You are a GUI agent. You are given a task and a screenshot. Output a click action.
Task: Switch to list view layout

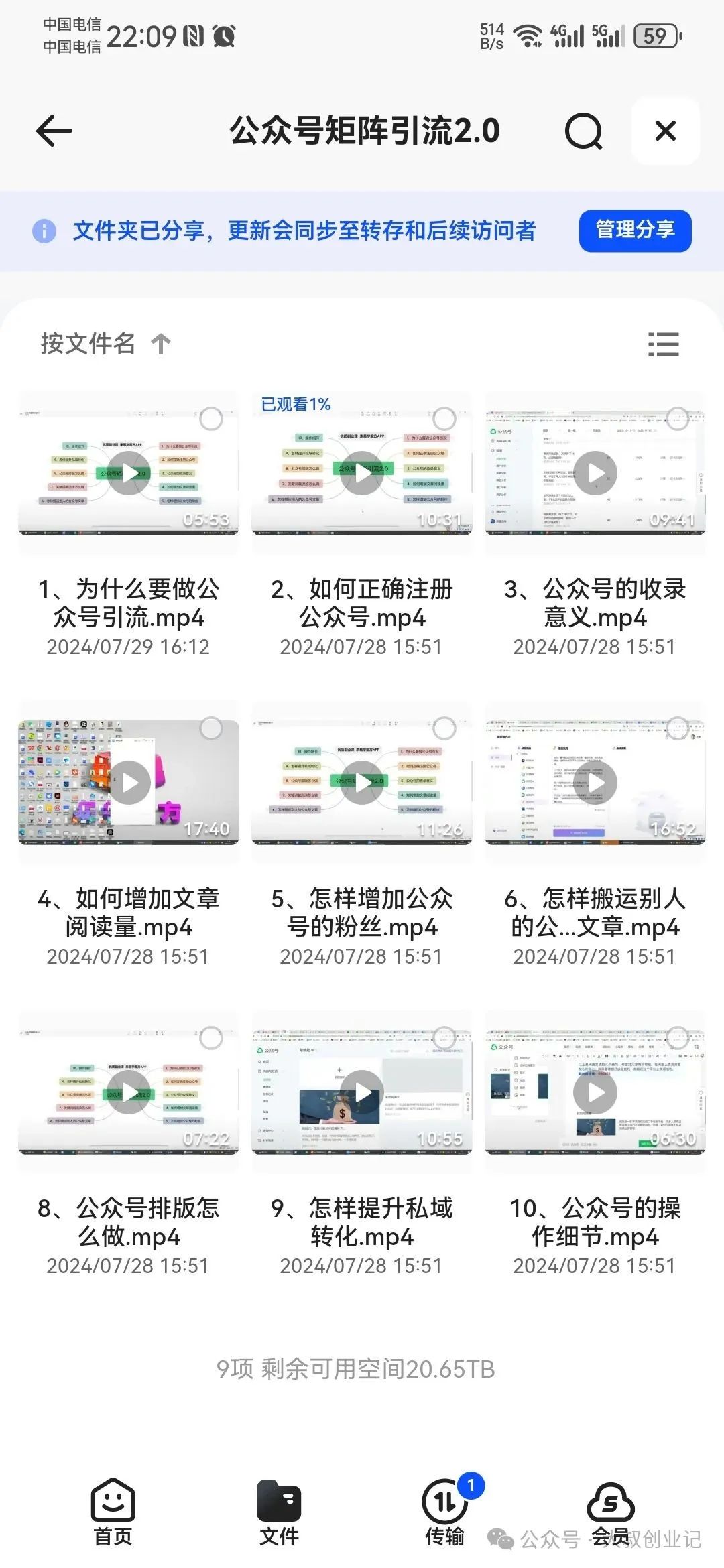[664, 344]
